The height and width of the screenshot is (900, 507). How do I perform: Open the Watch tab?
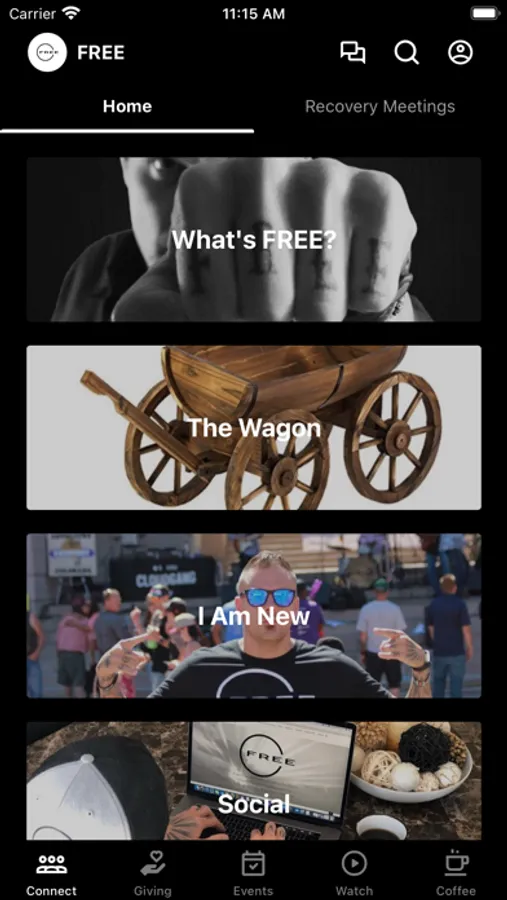pos(354,874)
